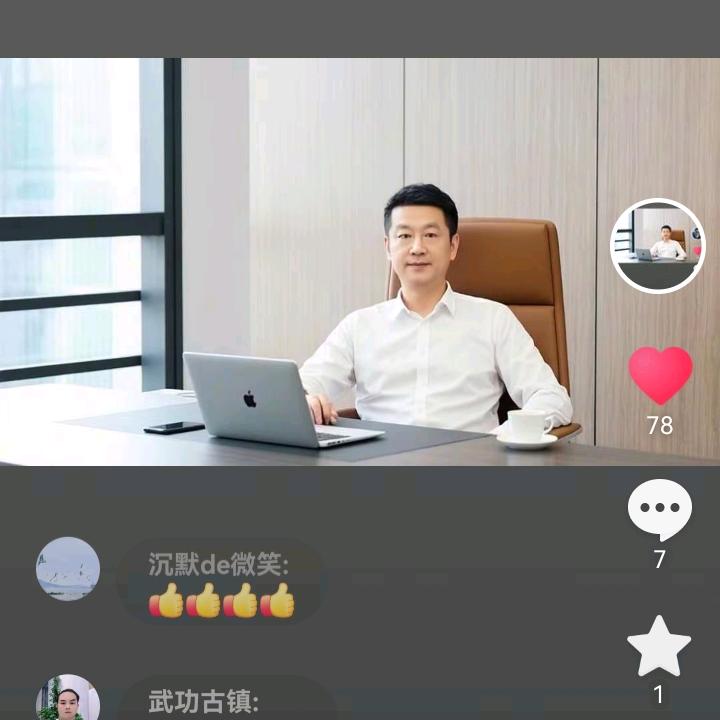Open the creator's circular profile picture
The image size is (720, 720).
tap(658, 246)
